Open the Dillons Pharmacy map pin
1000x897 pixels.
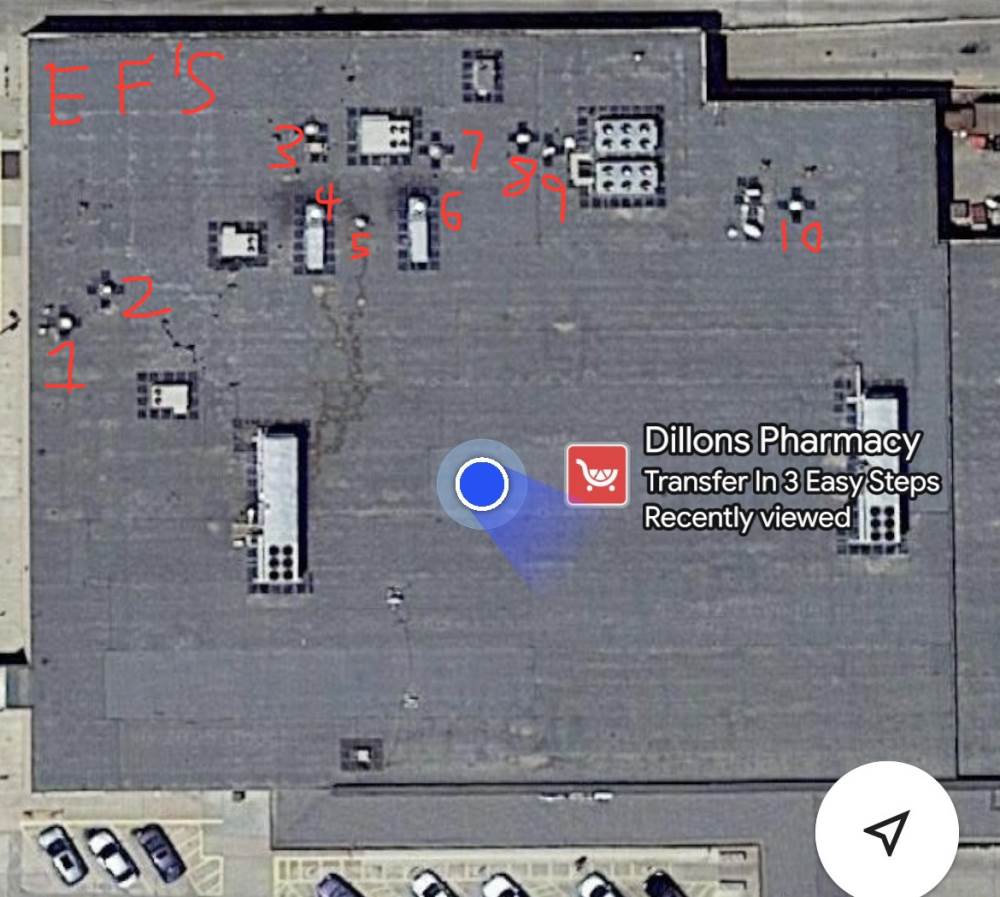point(597,475)
